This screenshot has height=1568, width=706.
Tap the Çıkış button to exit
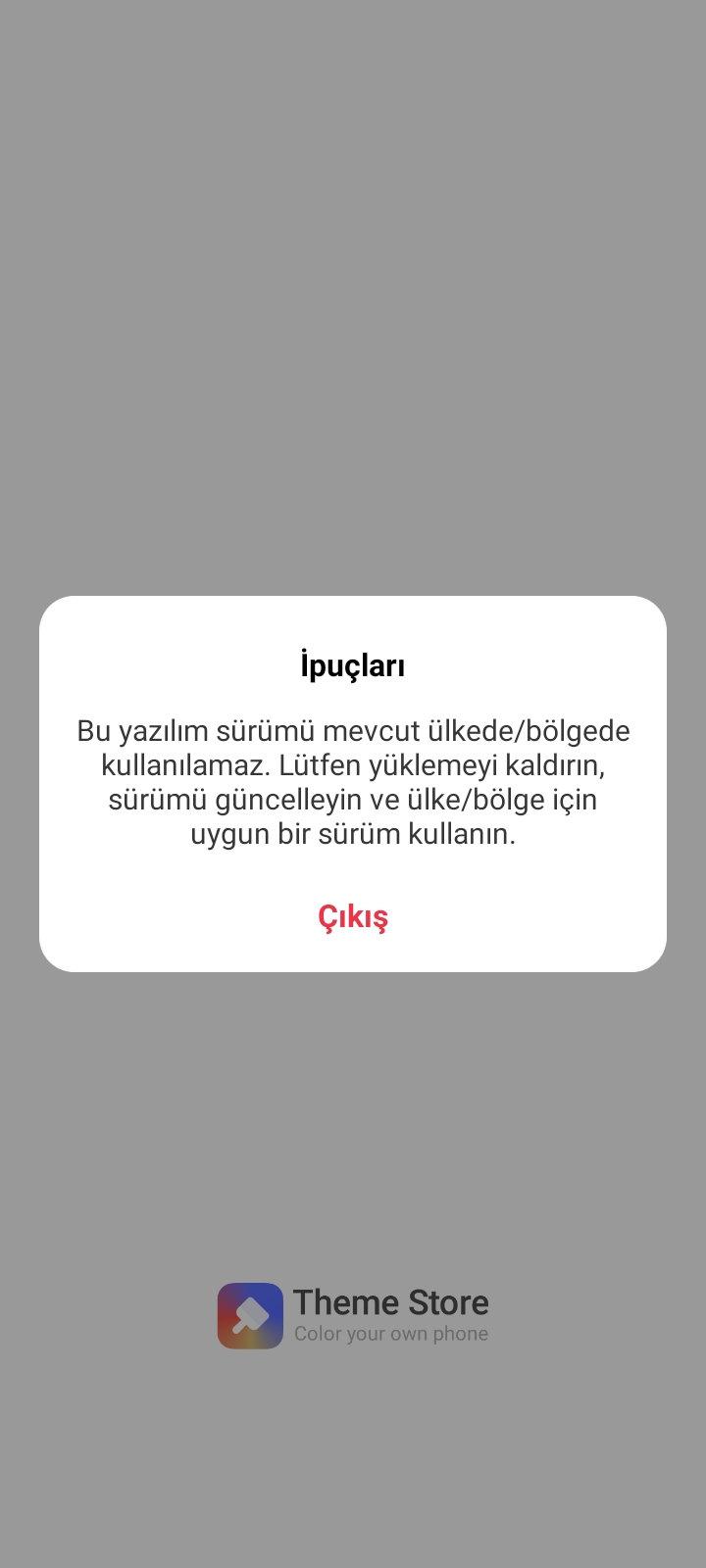click(353, 917)
